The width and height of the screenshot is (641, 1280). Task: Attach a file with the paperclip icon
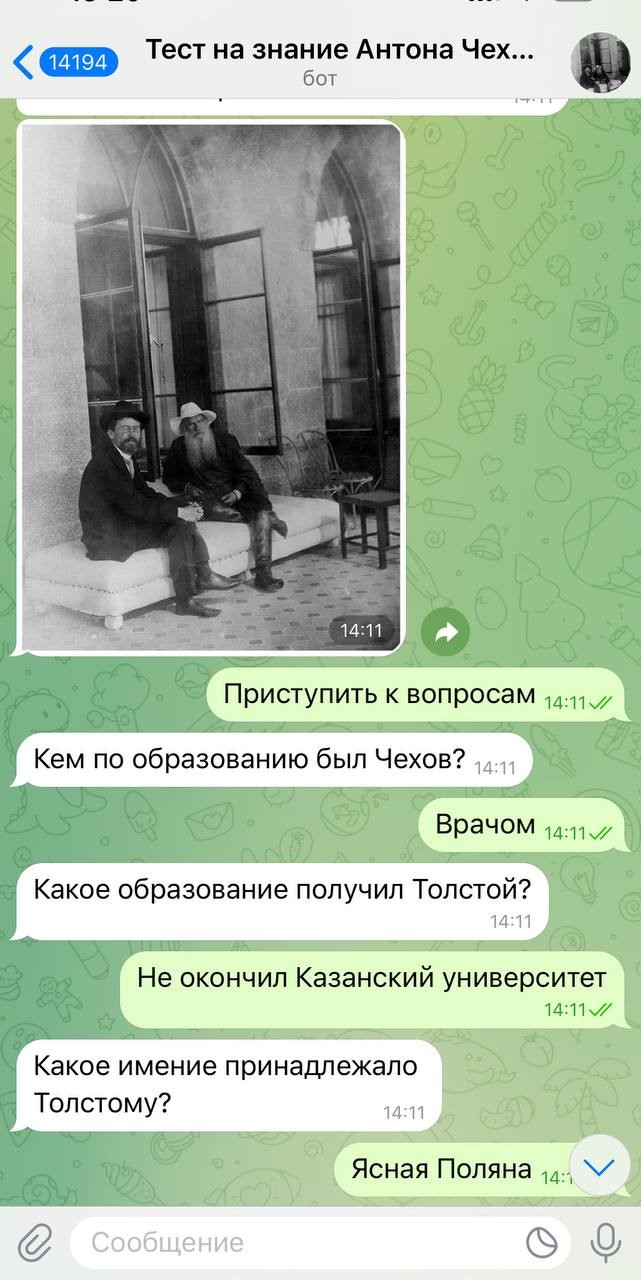[x=34, y=1243]
